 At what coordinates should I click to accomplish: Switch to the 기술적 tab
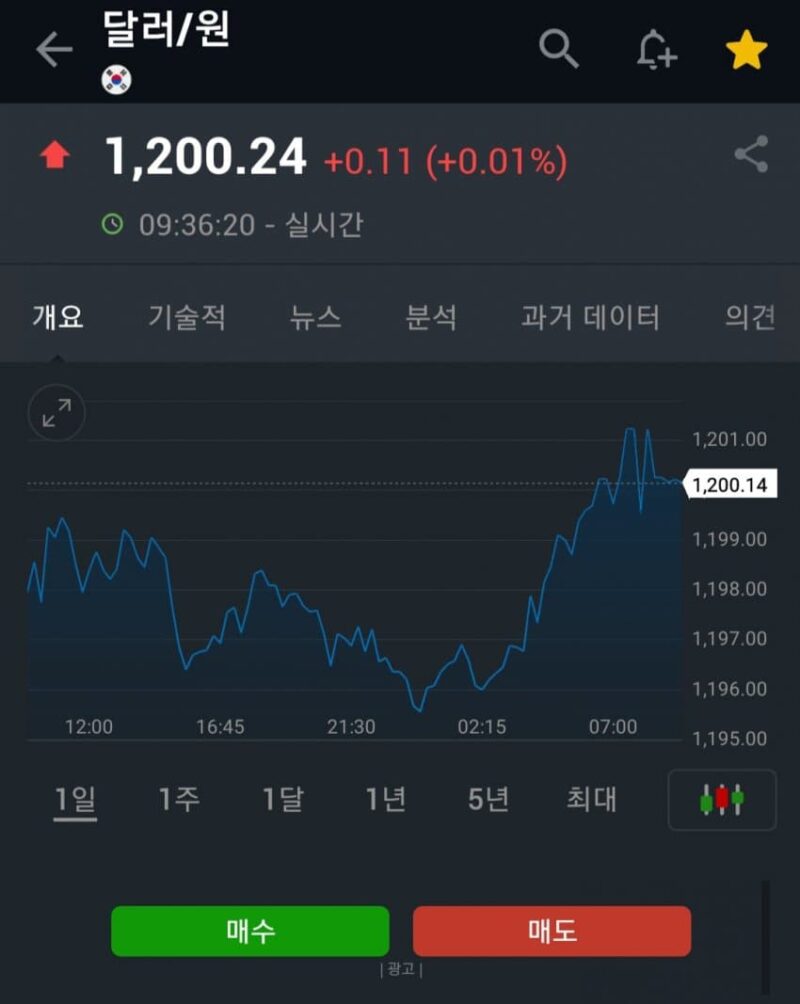tap(187, 318)
